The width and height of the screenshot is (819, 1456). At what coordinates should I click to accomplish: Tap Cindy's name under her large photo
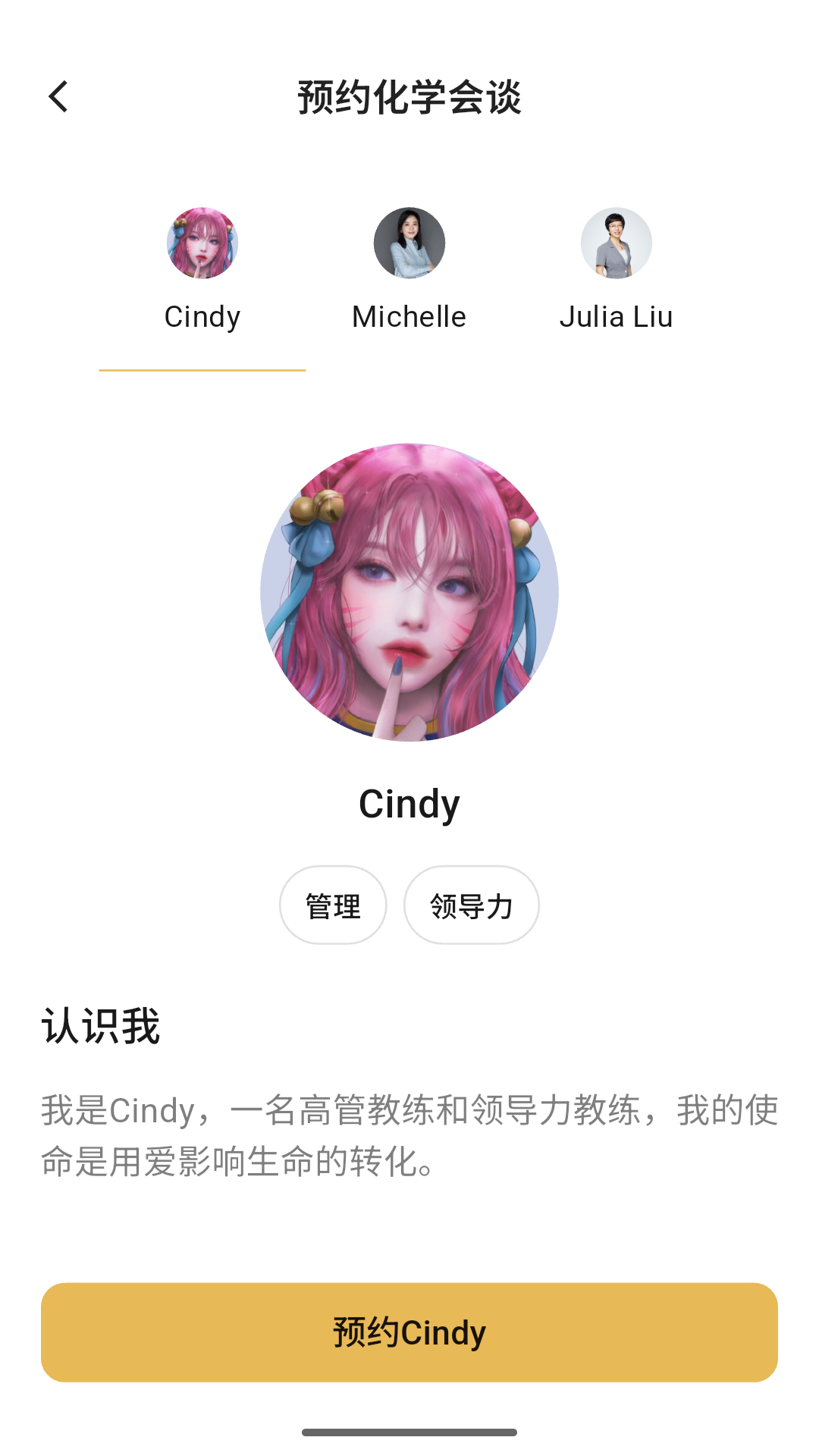(x=409, y=804)
